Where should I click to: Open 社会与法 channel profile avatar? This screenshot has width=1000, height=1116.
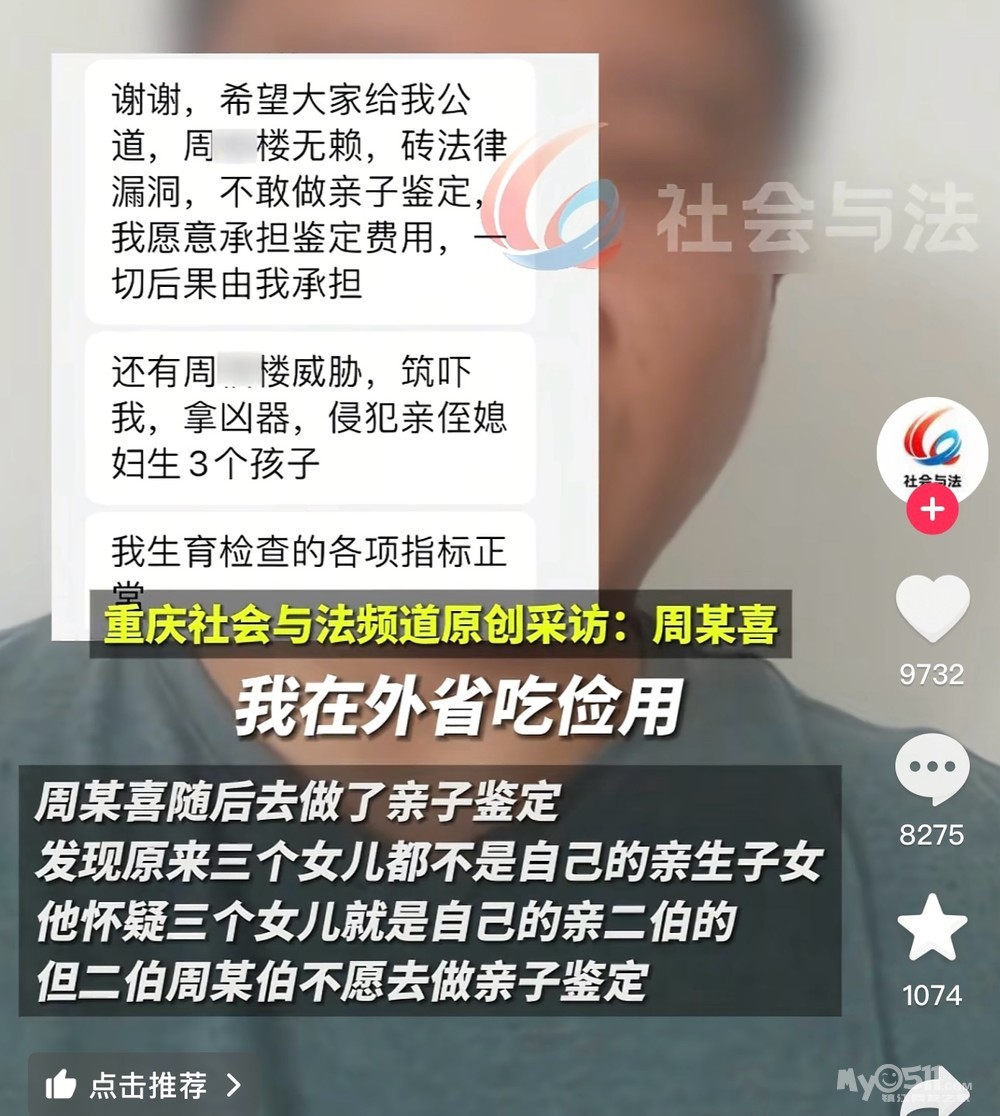click(932, 452)
